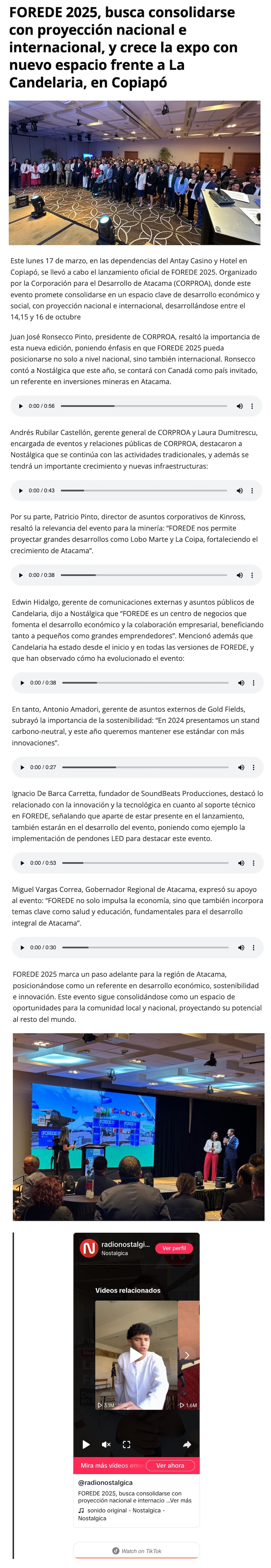Open the options menu of the 0:56 audio clip

(x=252, y=406)
